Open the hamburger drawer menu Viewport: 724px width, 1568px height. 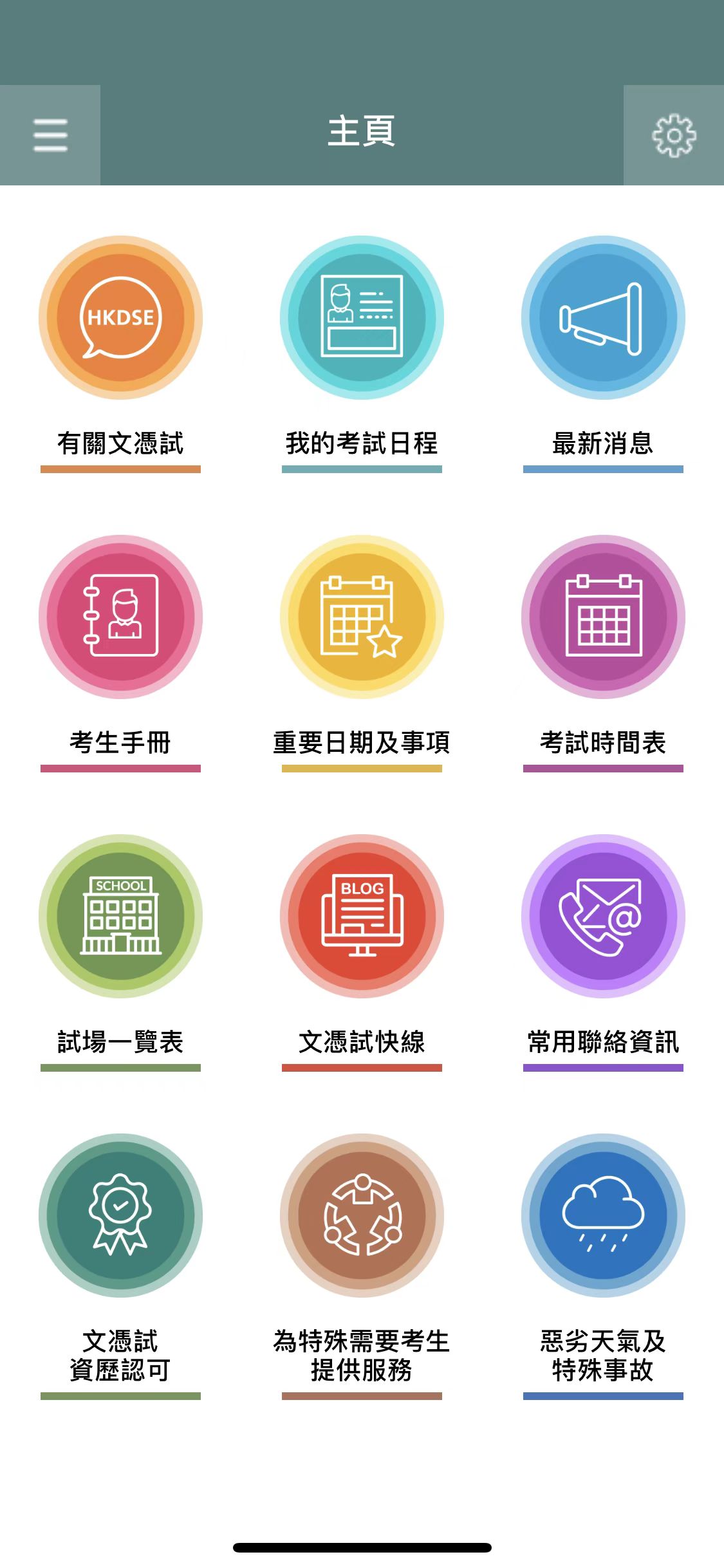[x=50, y=135]
